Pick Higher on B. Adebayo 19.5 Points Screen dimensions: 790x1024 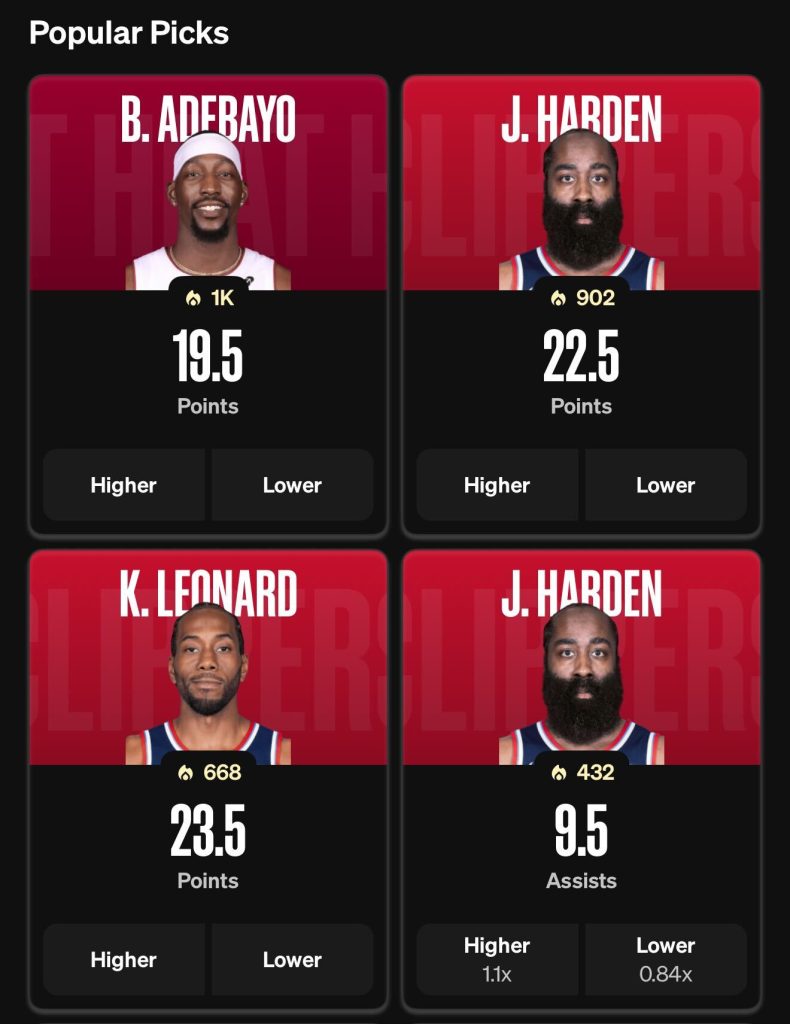click(124, 485)
